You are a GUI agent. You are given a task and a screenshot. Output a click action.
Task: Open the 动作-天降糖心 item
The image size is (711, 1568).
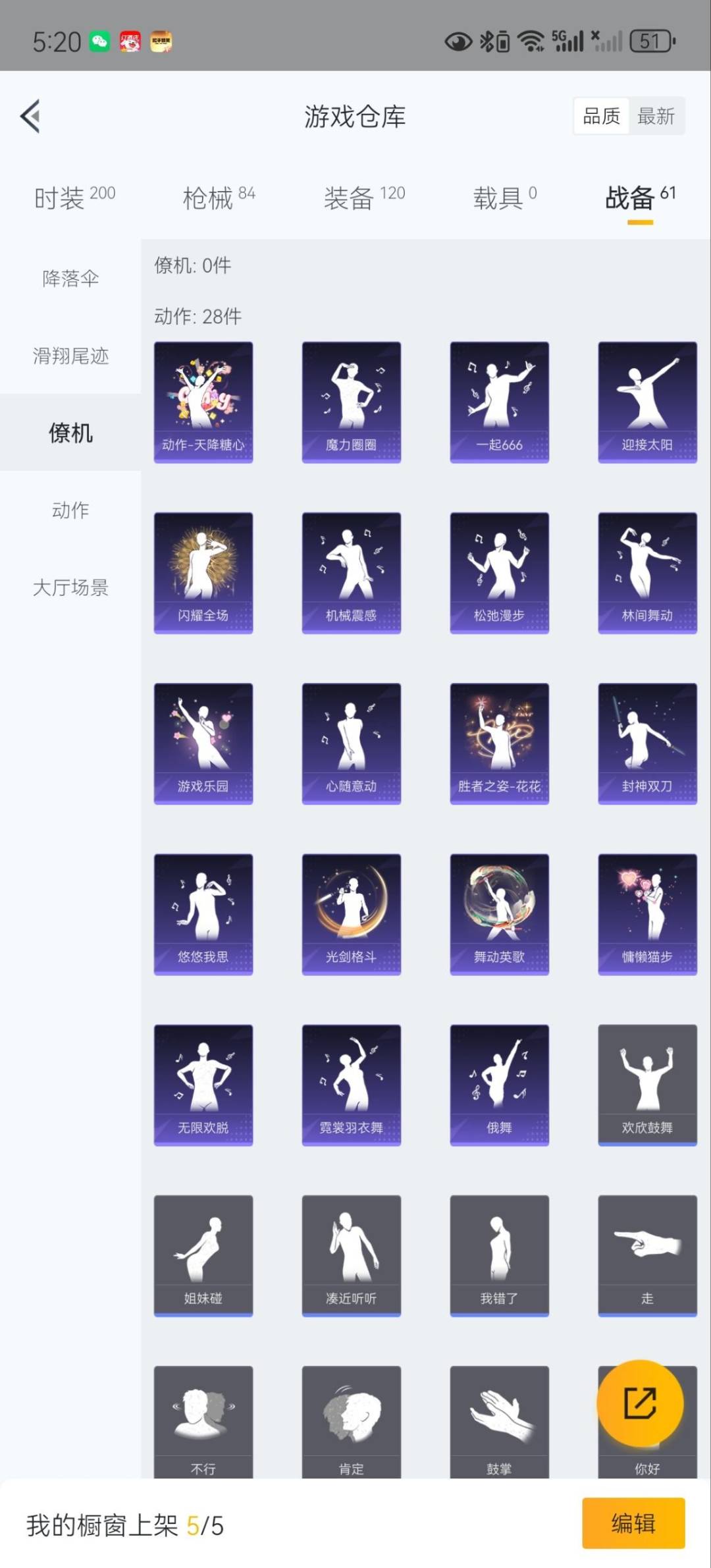coord(203,402)
